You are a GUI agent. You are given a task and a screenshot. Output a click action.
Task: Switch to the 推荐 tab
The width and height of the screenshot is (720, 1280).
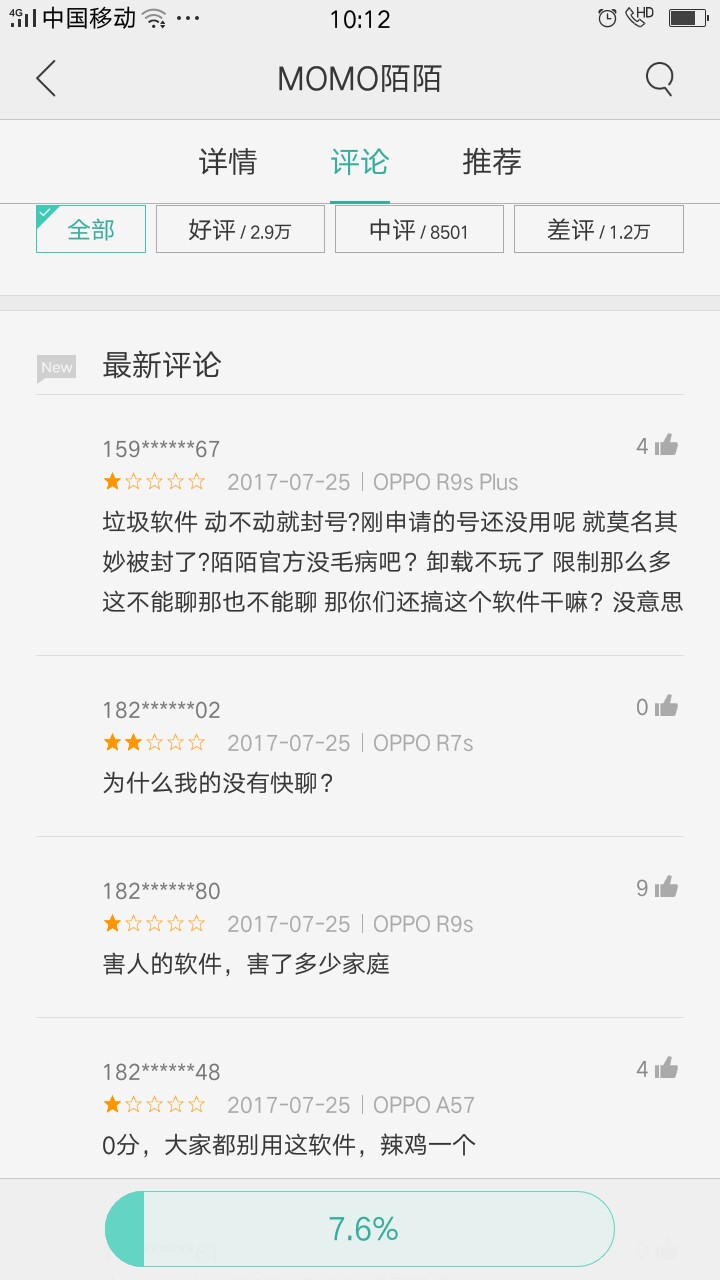(492, 162)
